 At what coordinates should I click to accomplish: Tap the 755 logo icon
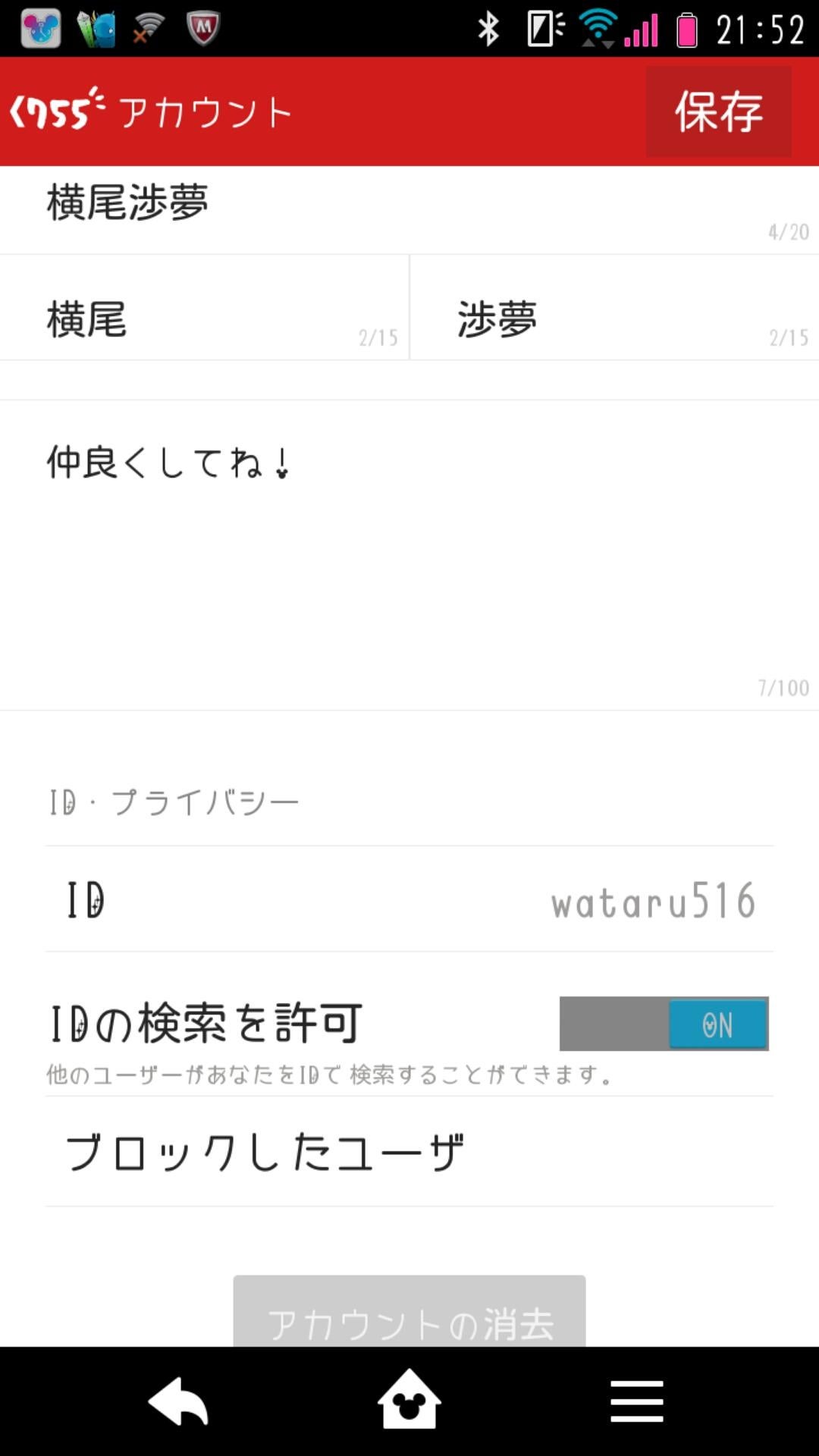point(53,112)
